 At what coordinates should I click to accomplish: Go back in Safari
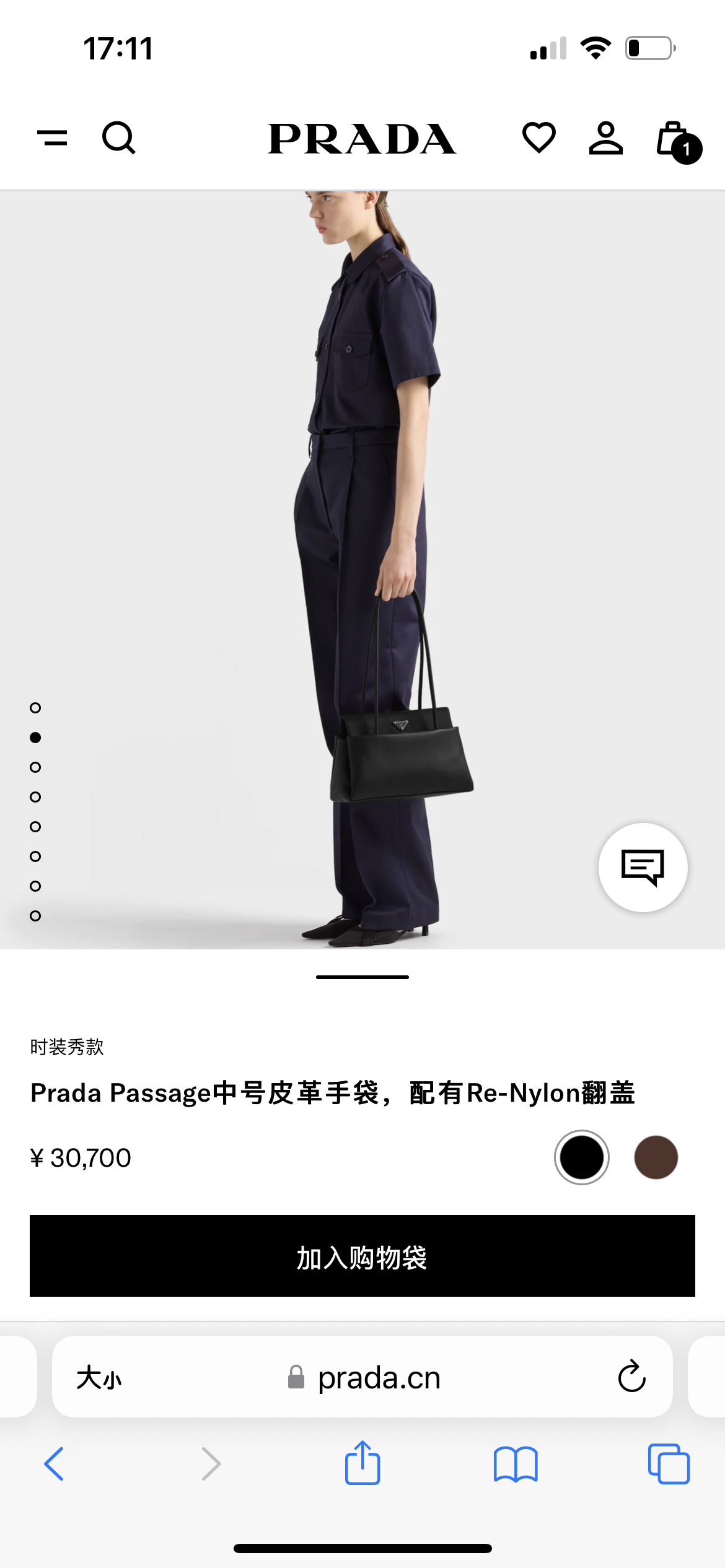pyautogui.click(x=54, y=1464)
